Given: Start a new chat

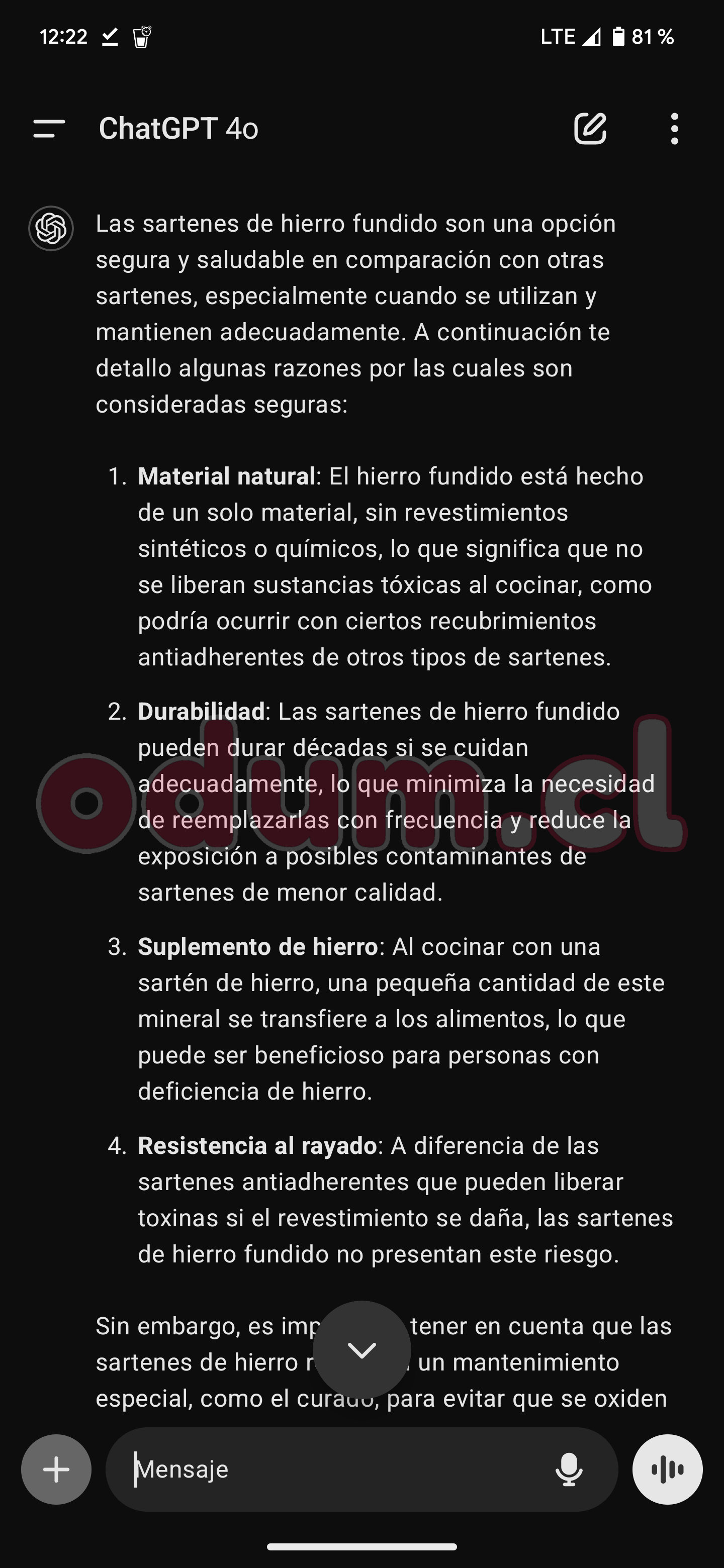Looking at the screenshot, I should click(589, 129).
